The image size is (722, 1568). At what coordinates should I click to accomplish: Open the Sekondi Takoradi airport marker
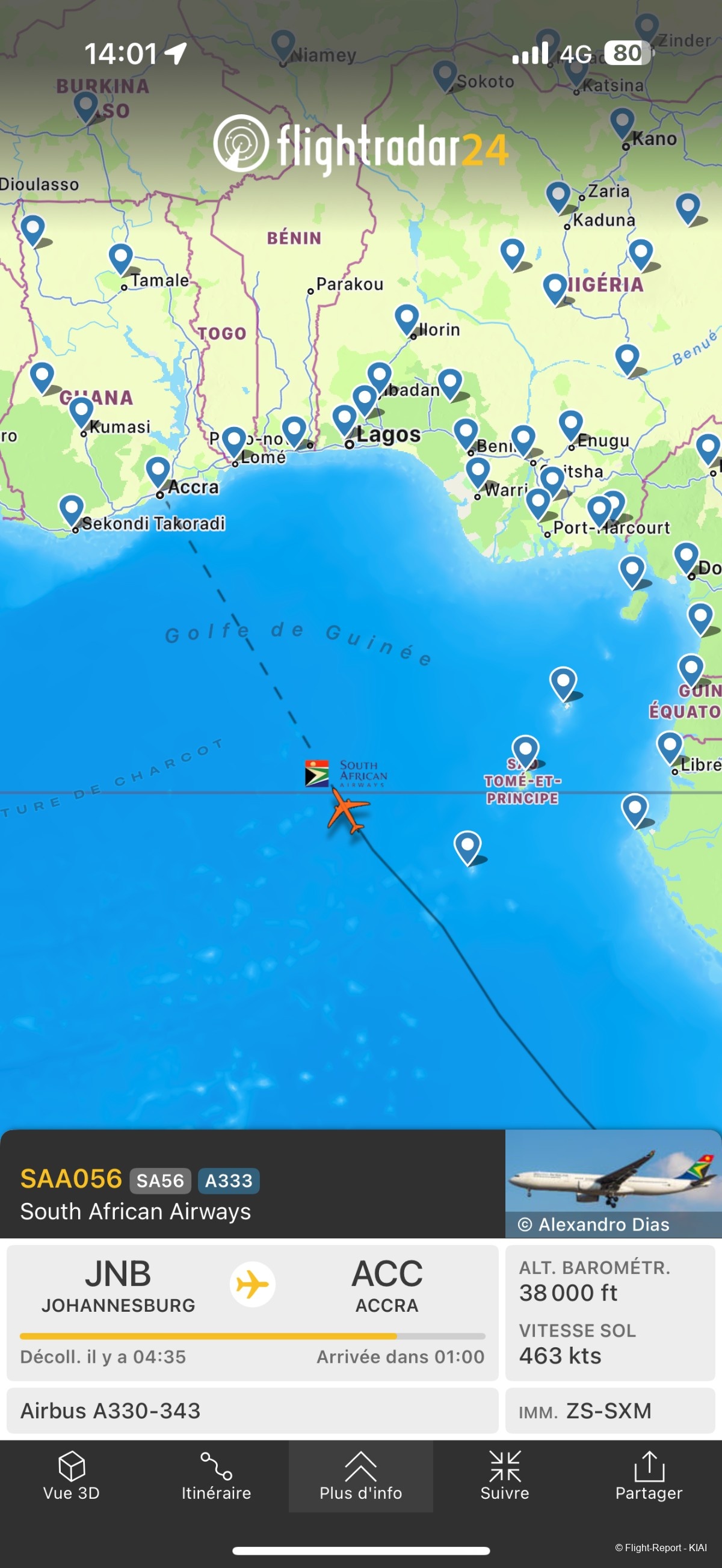pyautogui.click(x=71, y=509)
